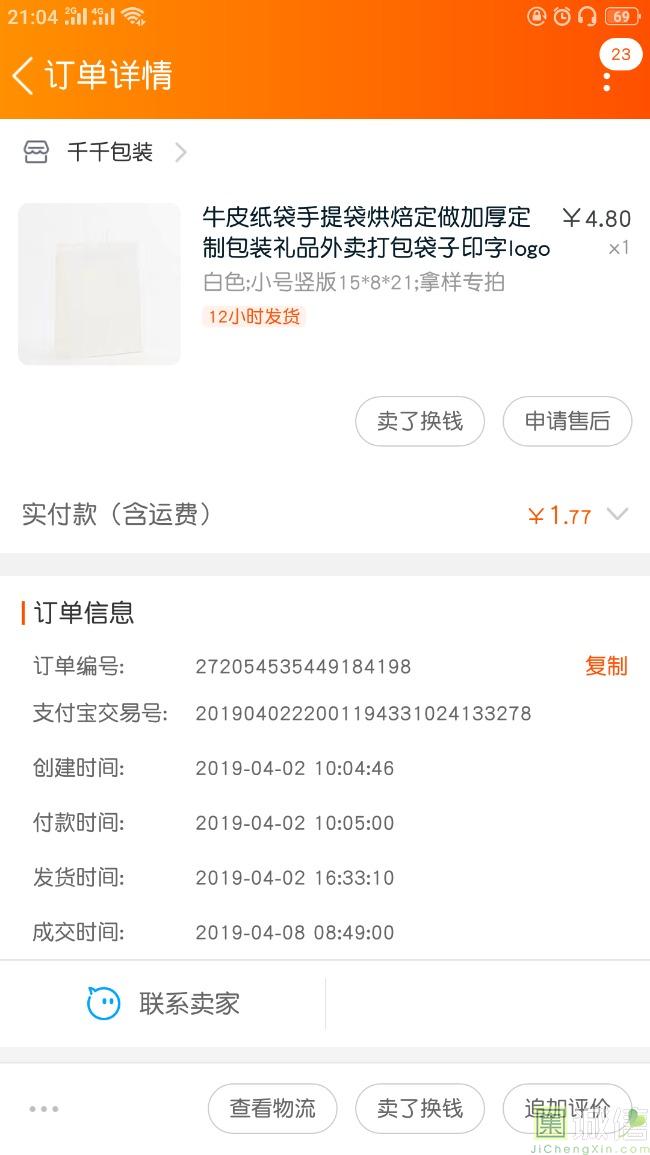The height and width of the screenshot is (1155, 650).
Task: View logistics with 查看物流
Action: [272, 1108]
